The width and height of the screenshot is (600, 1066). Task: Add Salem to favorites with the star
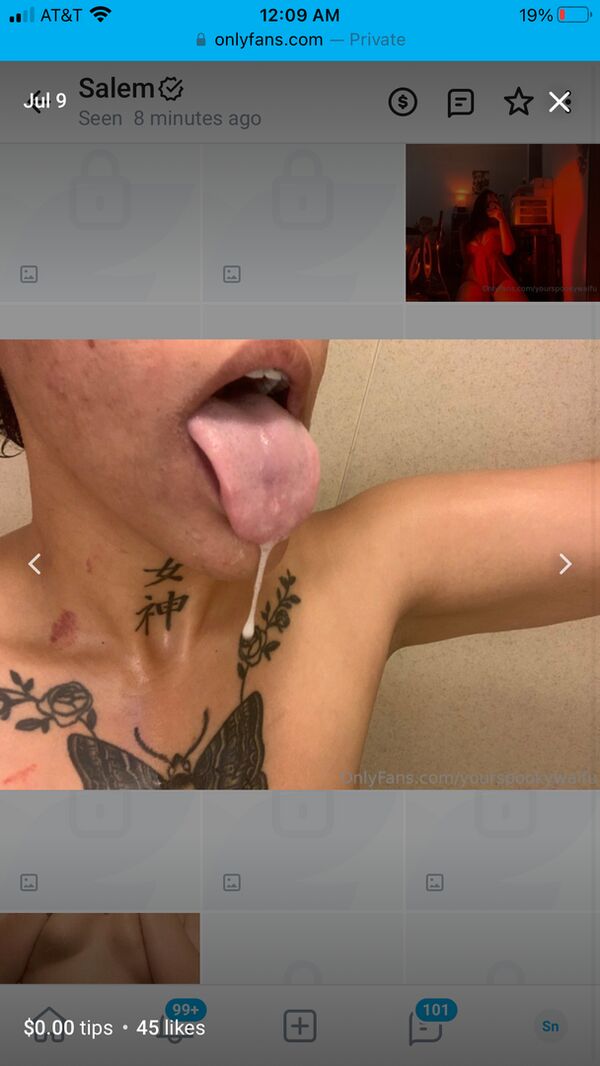[518, 101]
